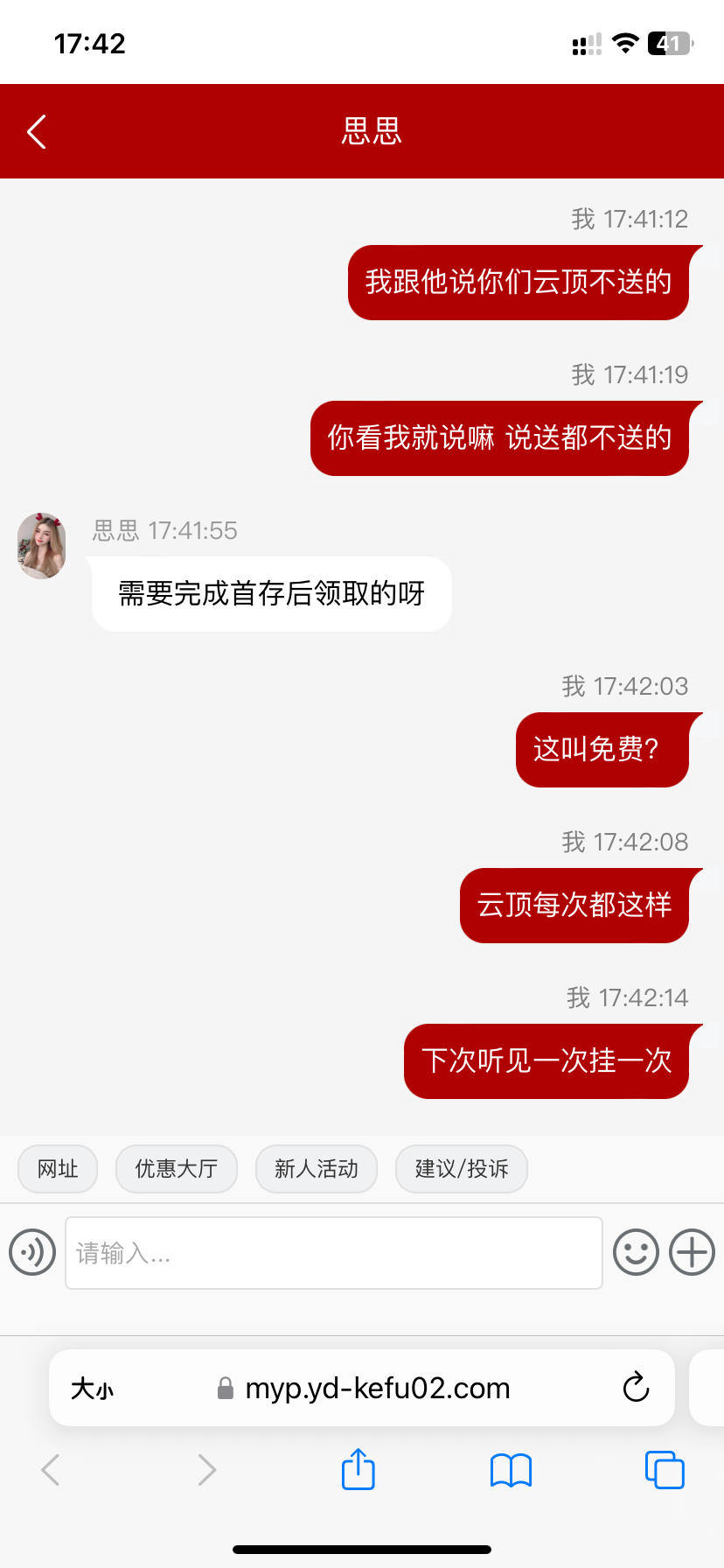Select the 网址 shortcut chip

point(58,1168)
